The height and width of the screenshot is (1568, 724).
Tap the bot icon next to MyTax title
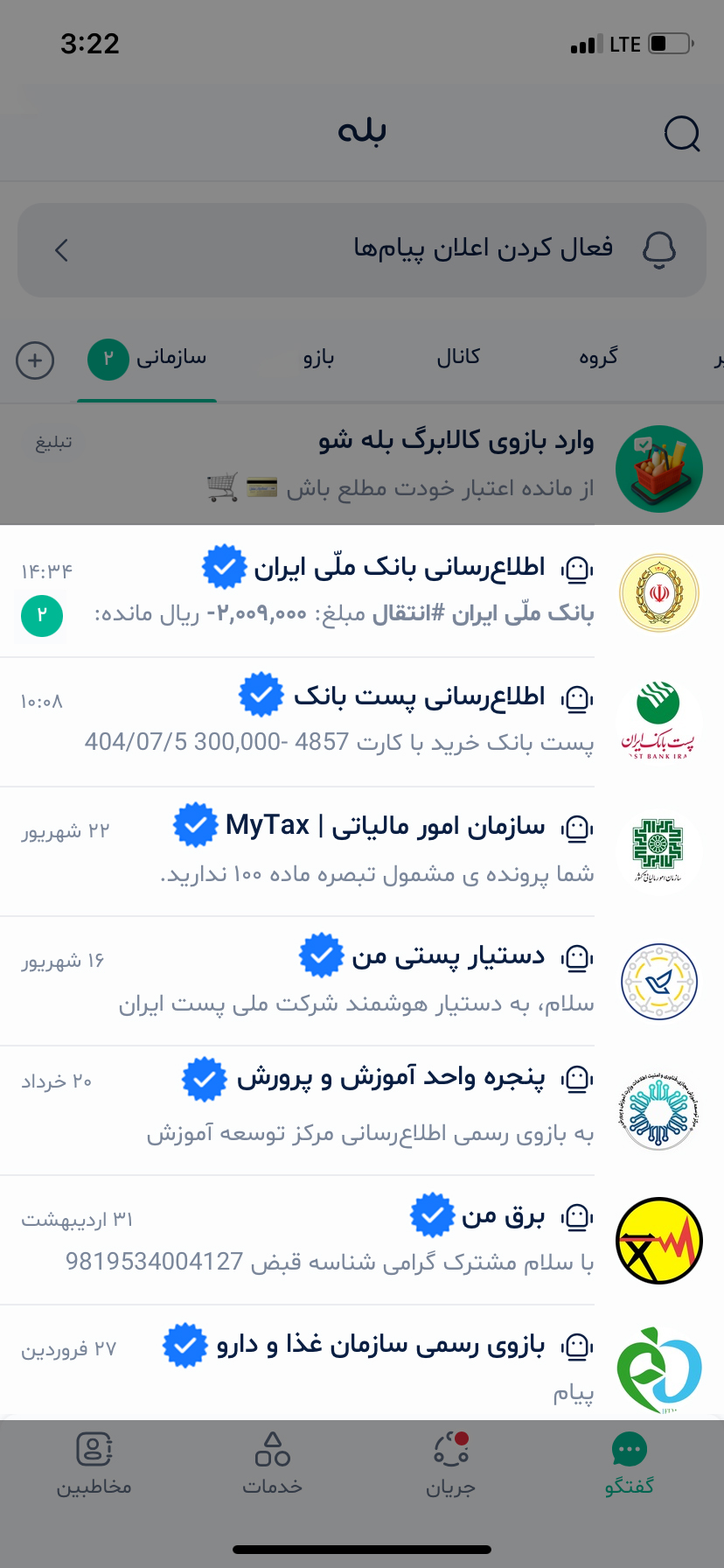(x=575, y=830)
